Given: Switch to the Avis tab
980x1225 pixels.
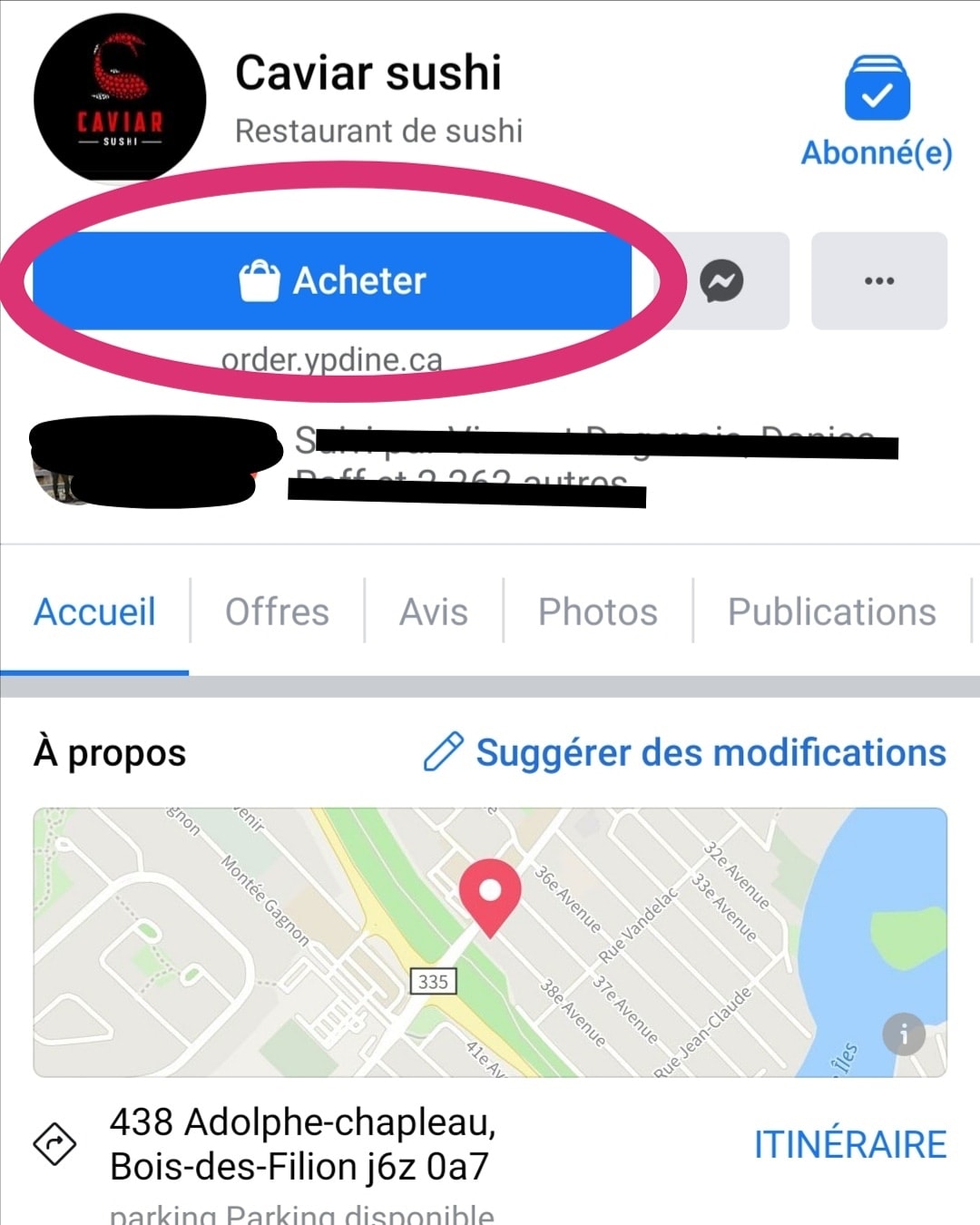Looking at the screenshot, I should (434, 612).
